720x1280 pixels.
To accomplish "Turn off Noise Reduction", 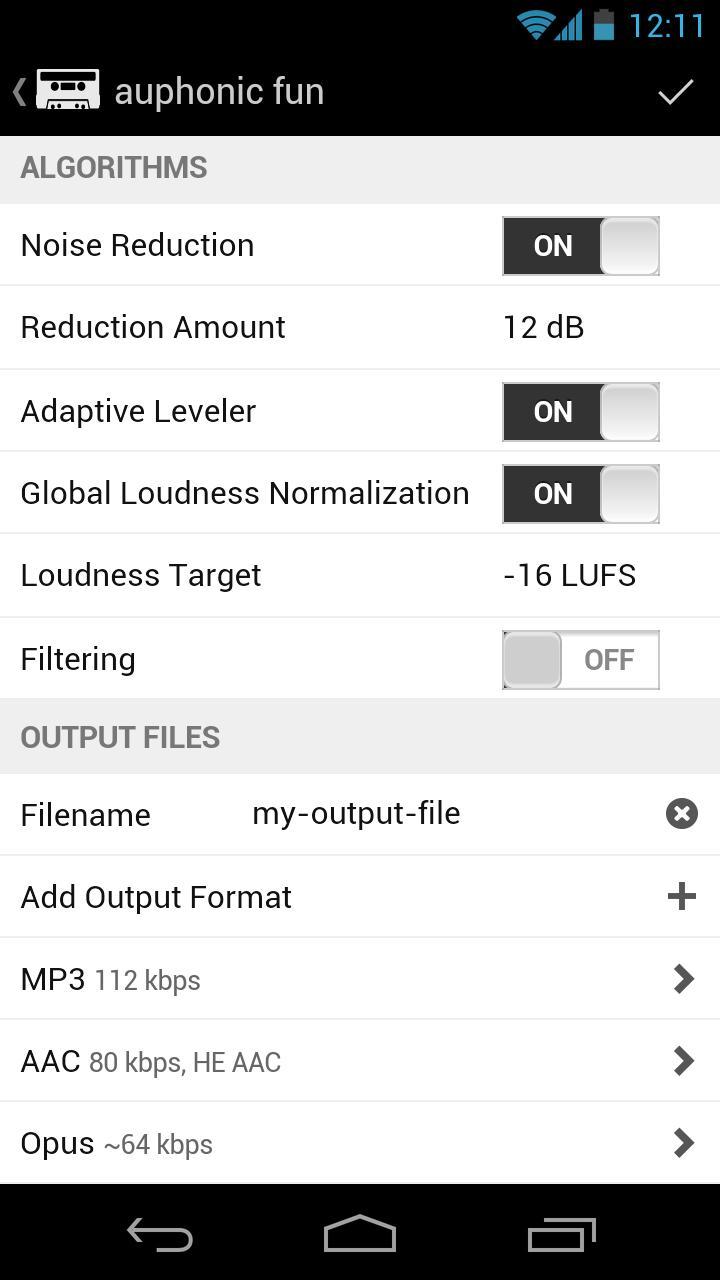I will pyautogui.click(x=580, y=246).
